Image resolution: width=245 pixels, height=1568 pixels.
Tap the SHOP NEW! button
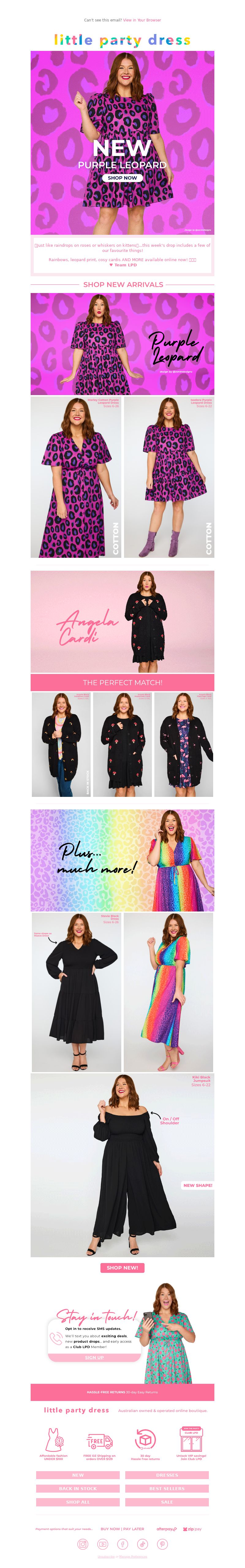122,1267
